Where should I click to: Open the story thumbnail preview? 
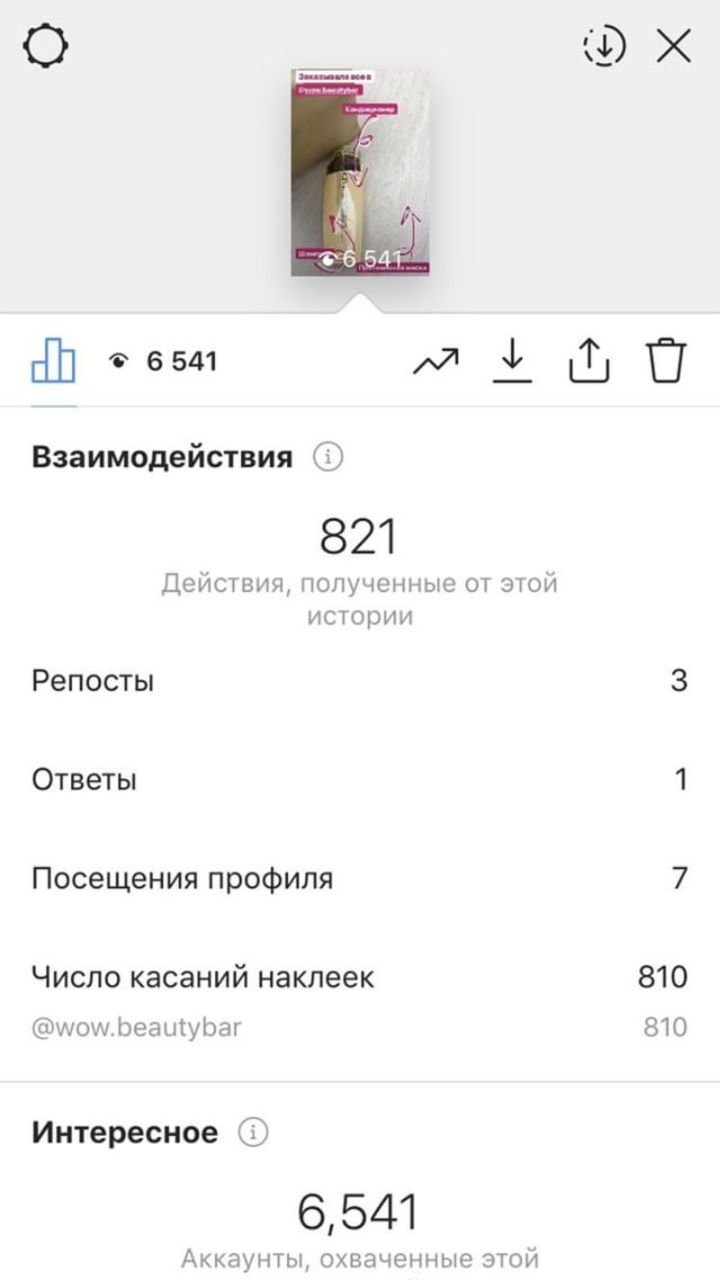tap(360, 172)
